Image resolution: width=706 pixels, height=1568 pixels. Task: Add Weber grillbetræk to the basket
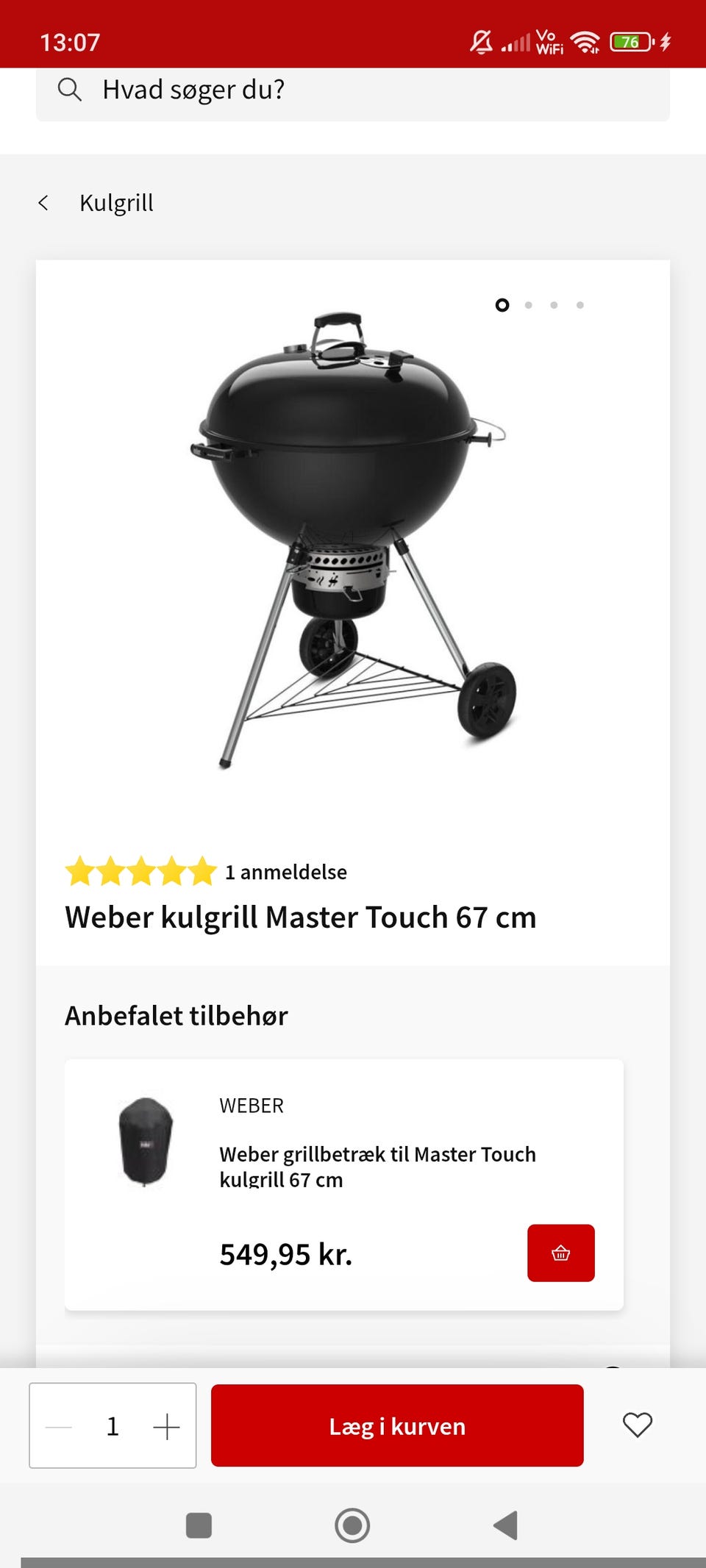560,1253
